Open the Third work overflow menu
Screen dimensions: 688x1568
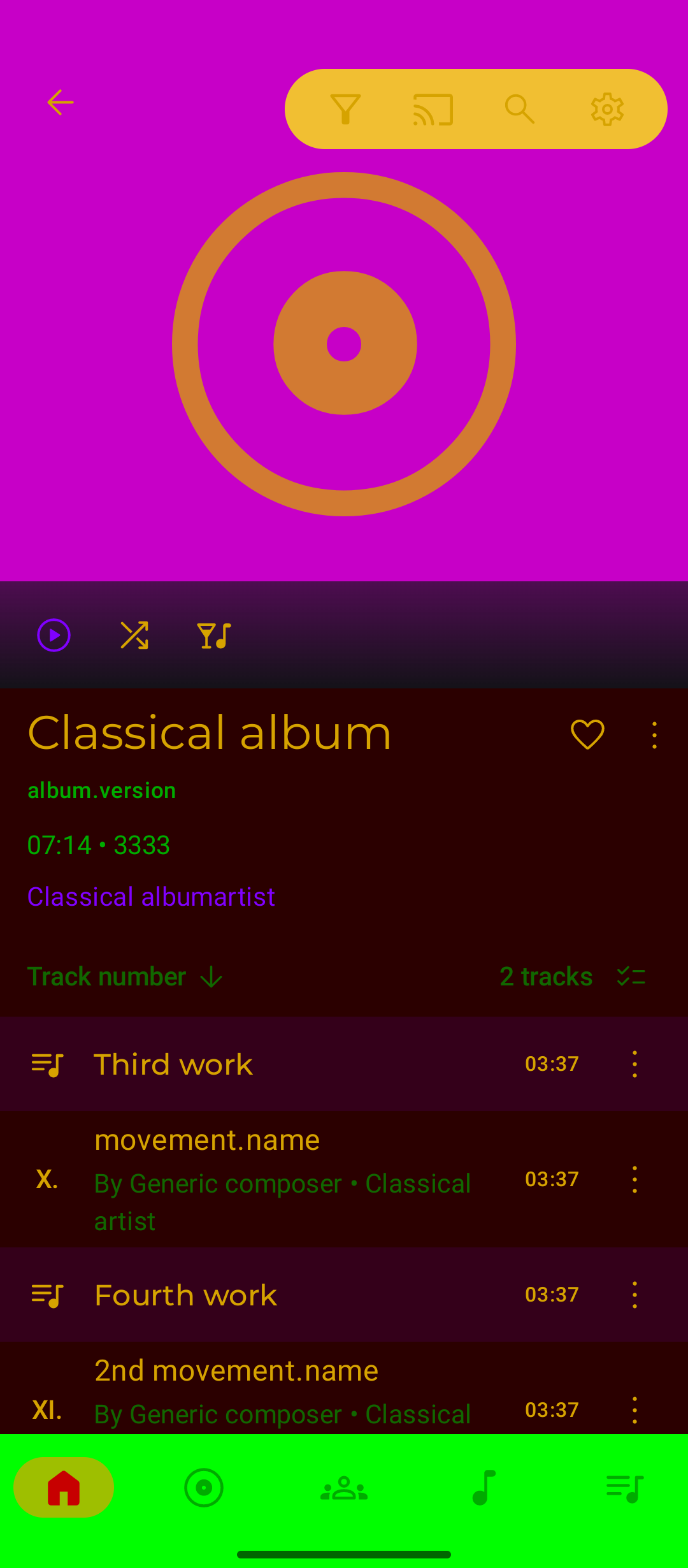click(634, 1064)
